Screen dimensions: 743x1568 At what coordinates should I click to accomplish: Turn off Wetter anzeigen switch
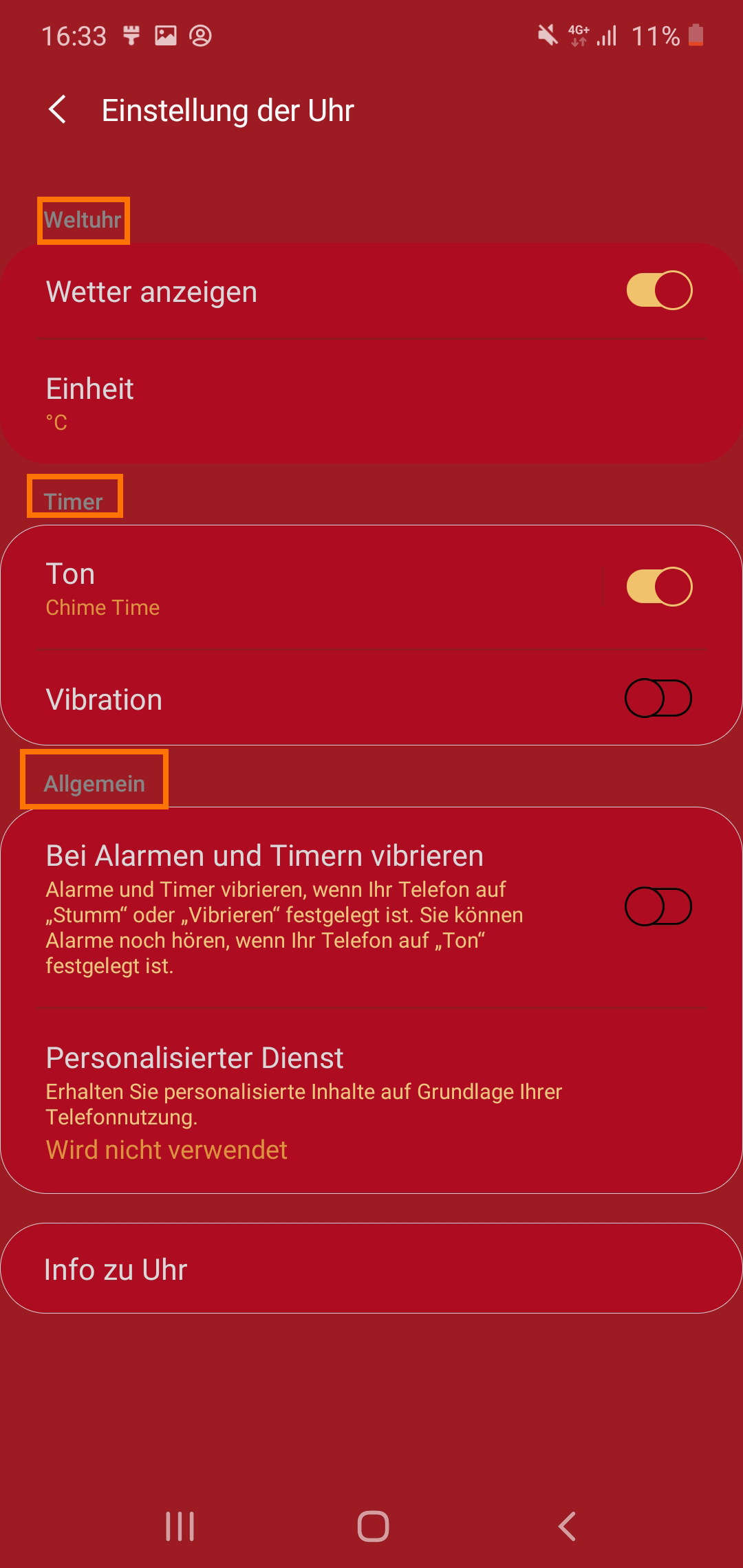(x=659, y=290)
